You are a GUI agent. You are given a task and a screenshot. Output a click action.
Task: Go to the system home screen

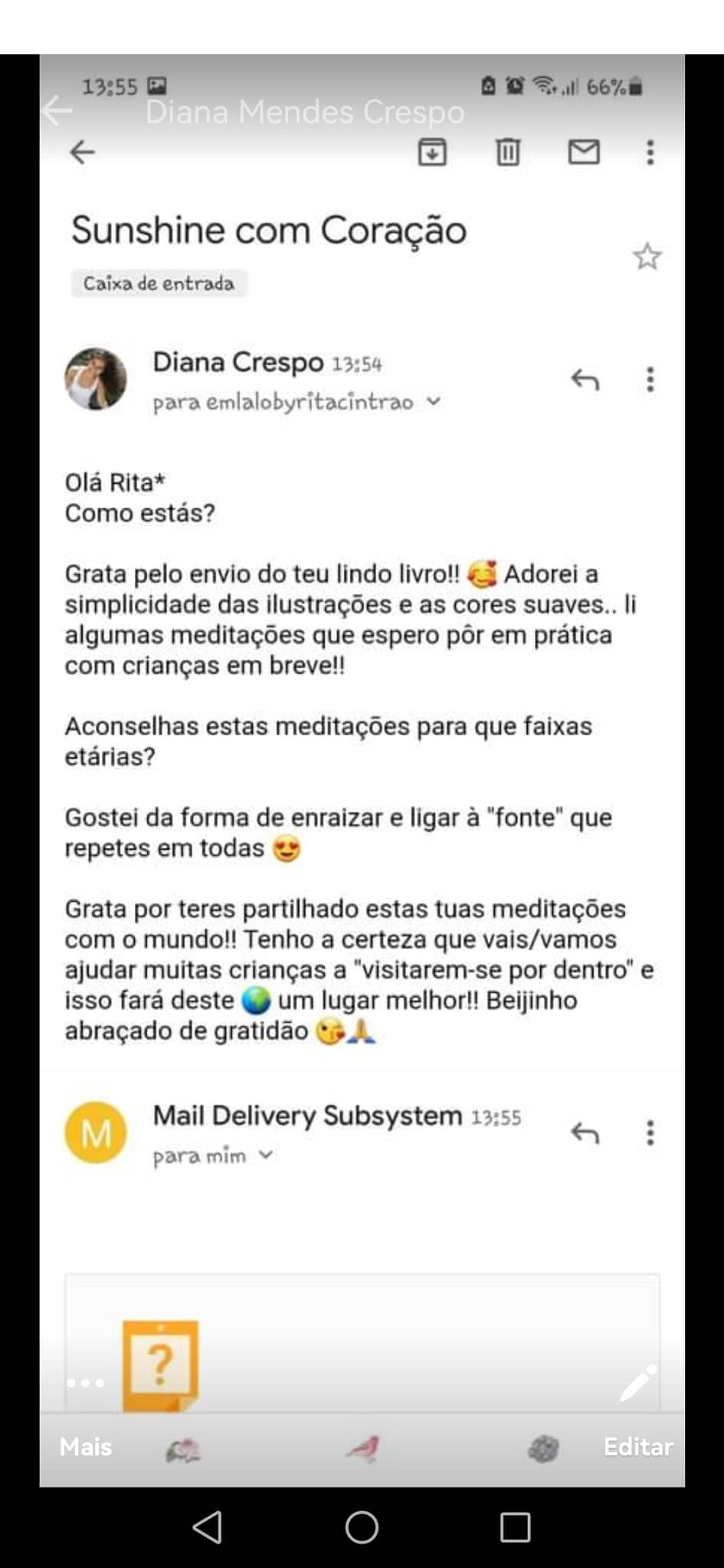tap(362, 1527)
